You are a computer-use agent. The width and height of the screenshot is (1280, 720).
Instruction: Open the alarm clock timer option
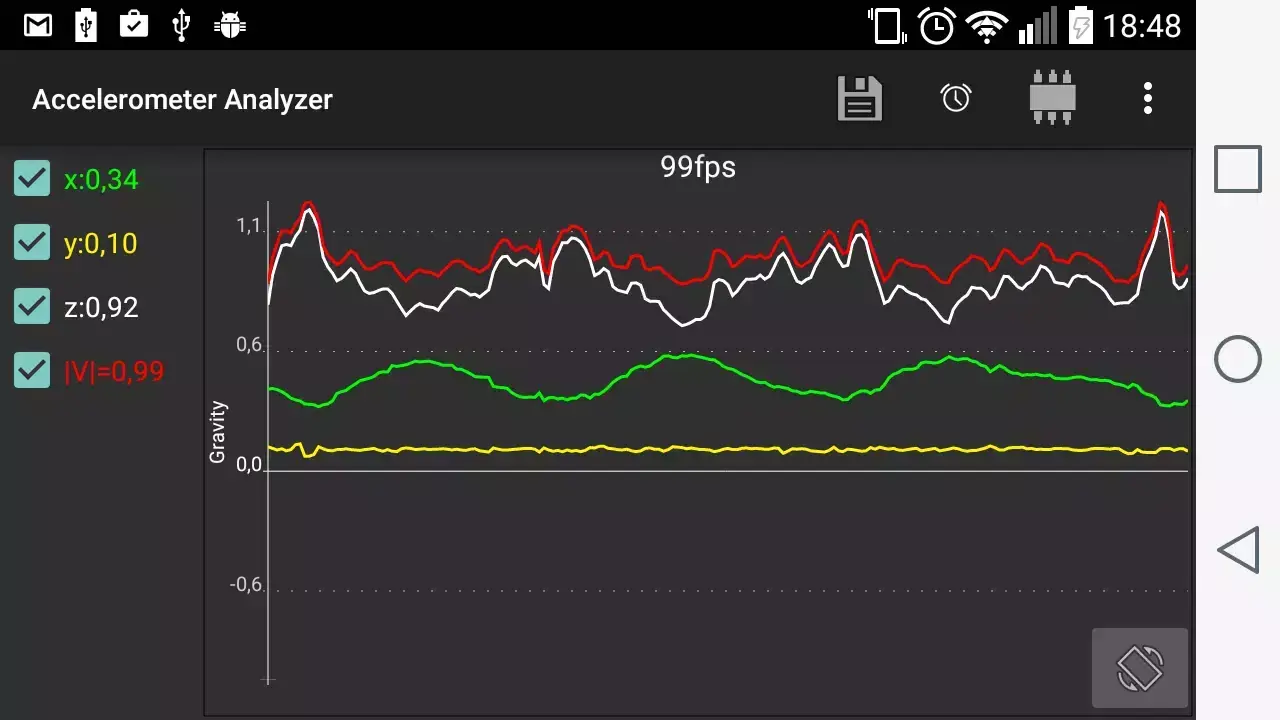(x=956, y=98)
